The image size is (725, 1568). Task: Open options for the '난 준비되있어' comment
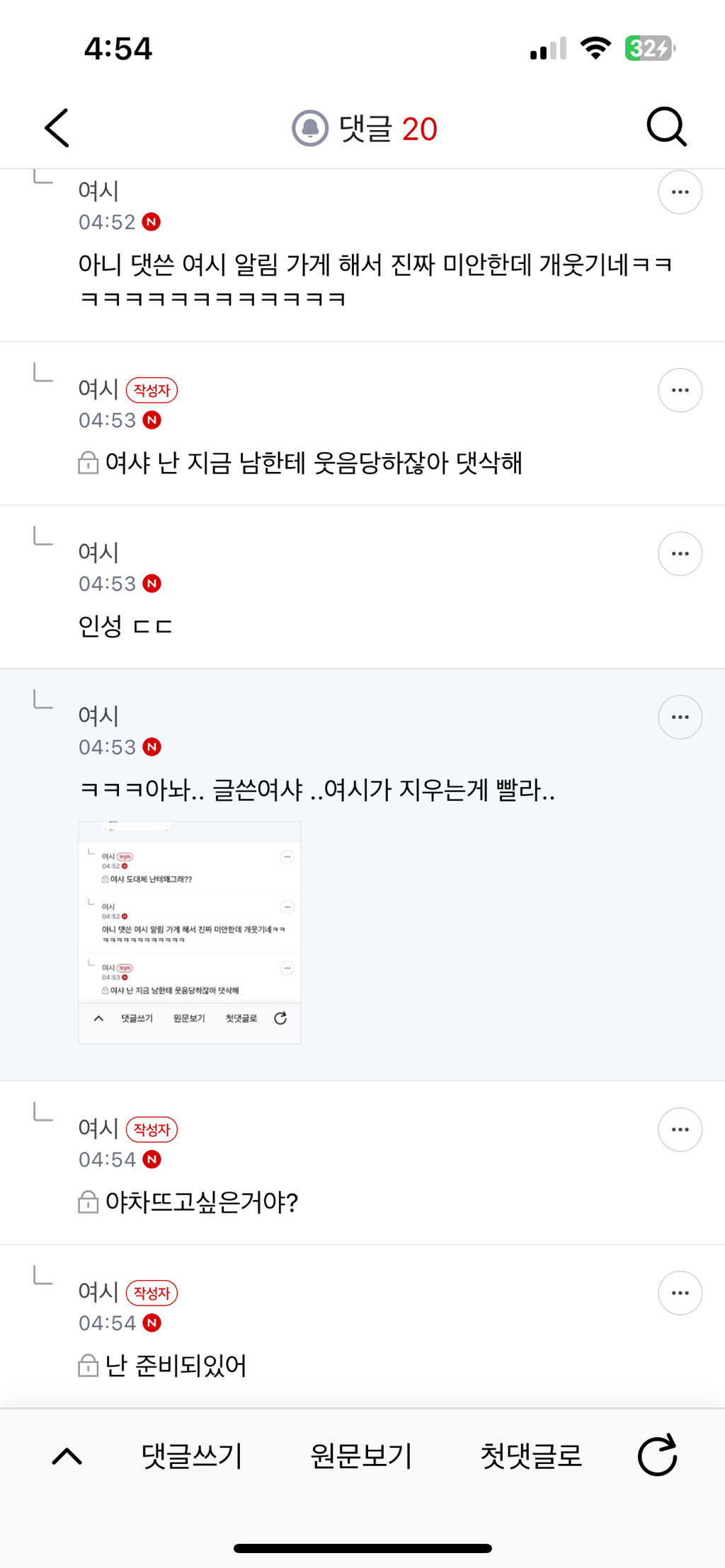[680, 1293]
